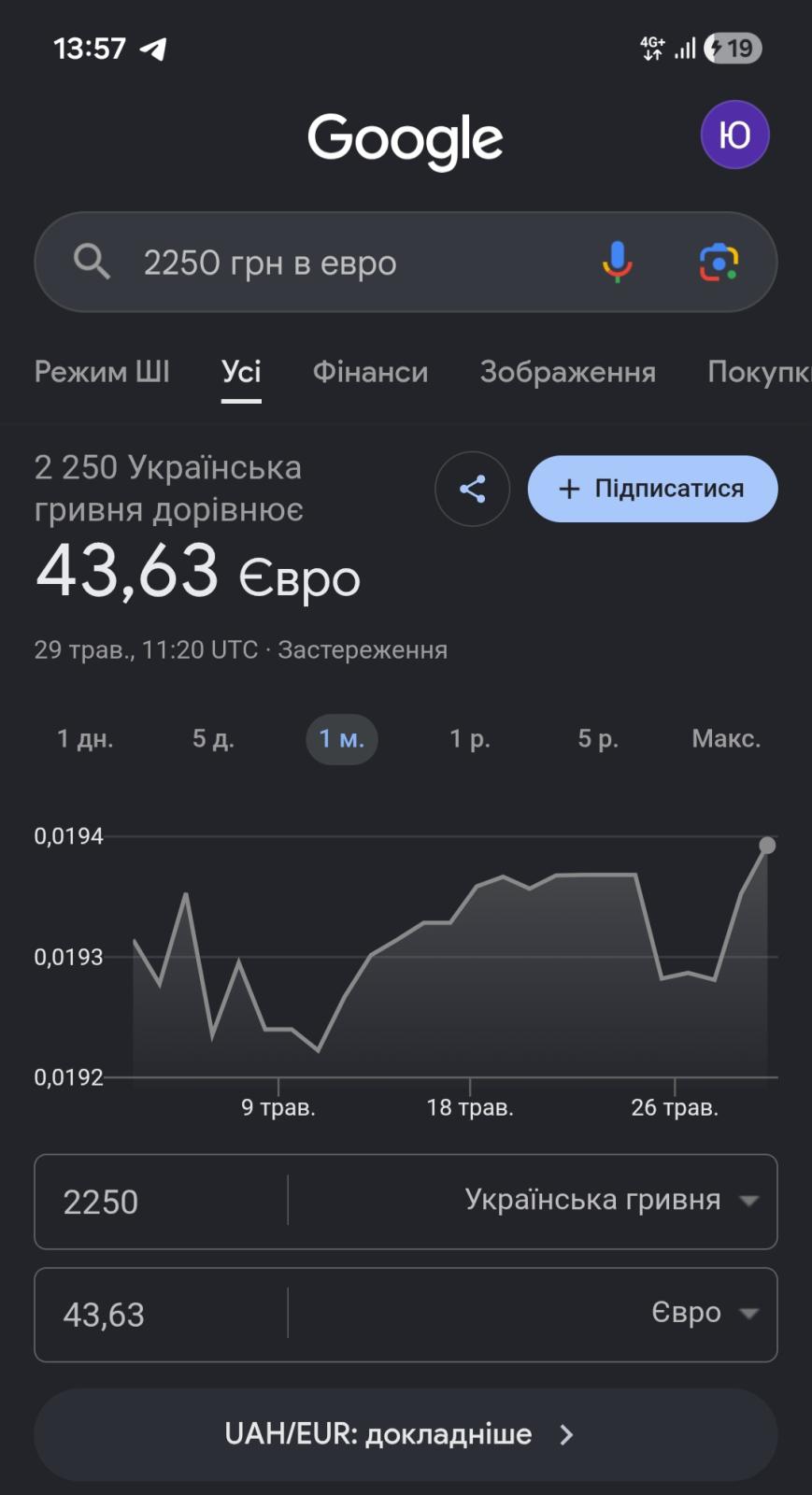Switch to the Фінанси tab
This screenshot has height=1495, width=812.
pos(370,372)
